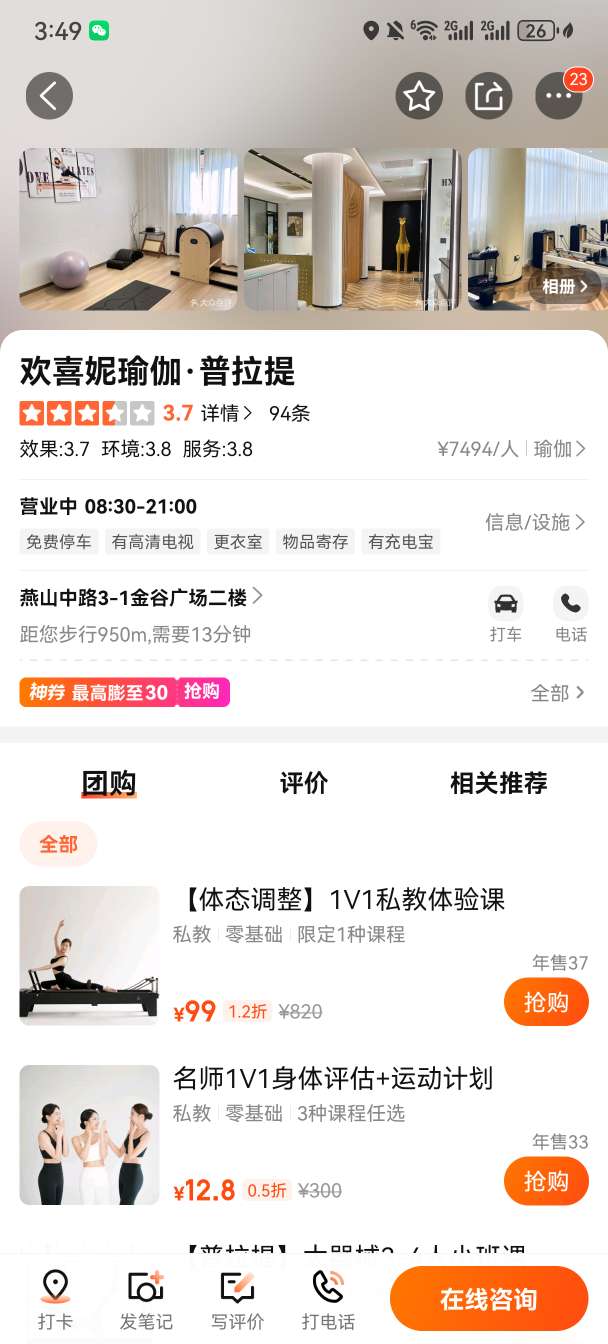View rating 详情 details
The width and height of the screenshot is (608, 1344).
pos(226,413)
